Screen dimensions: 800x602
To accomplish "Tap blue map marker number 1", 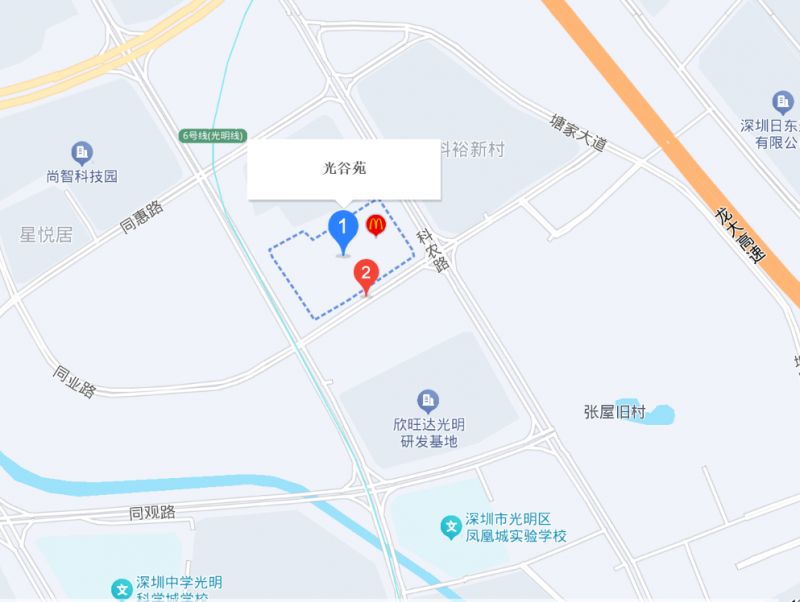I will 343,229.
